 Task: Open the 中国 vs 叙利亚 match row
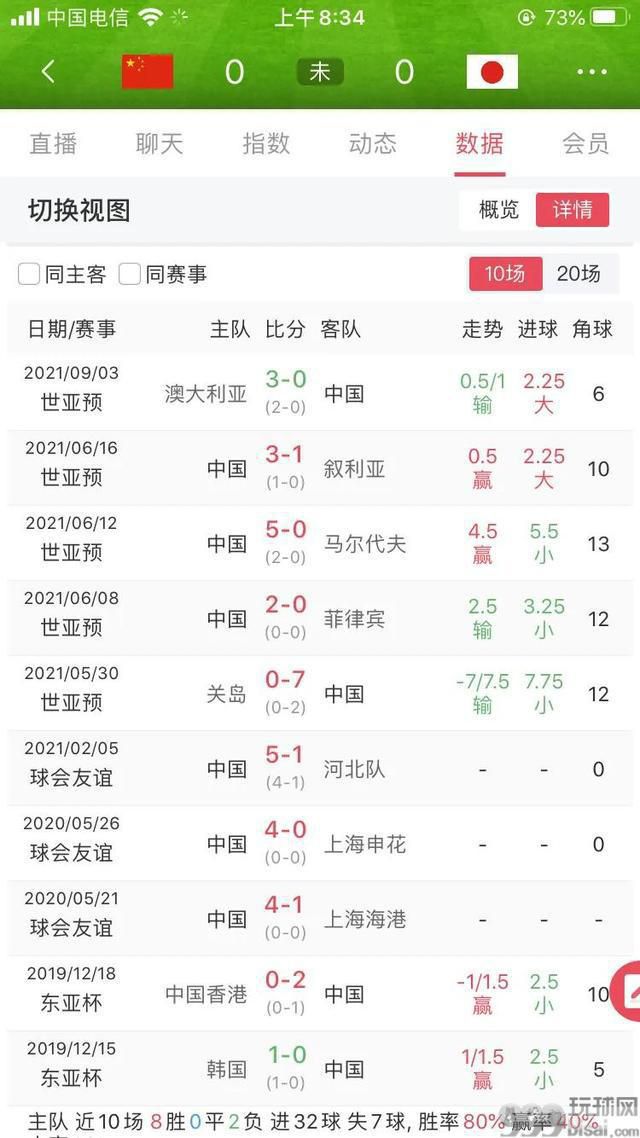tap(320, 468)
